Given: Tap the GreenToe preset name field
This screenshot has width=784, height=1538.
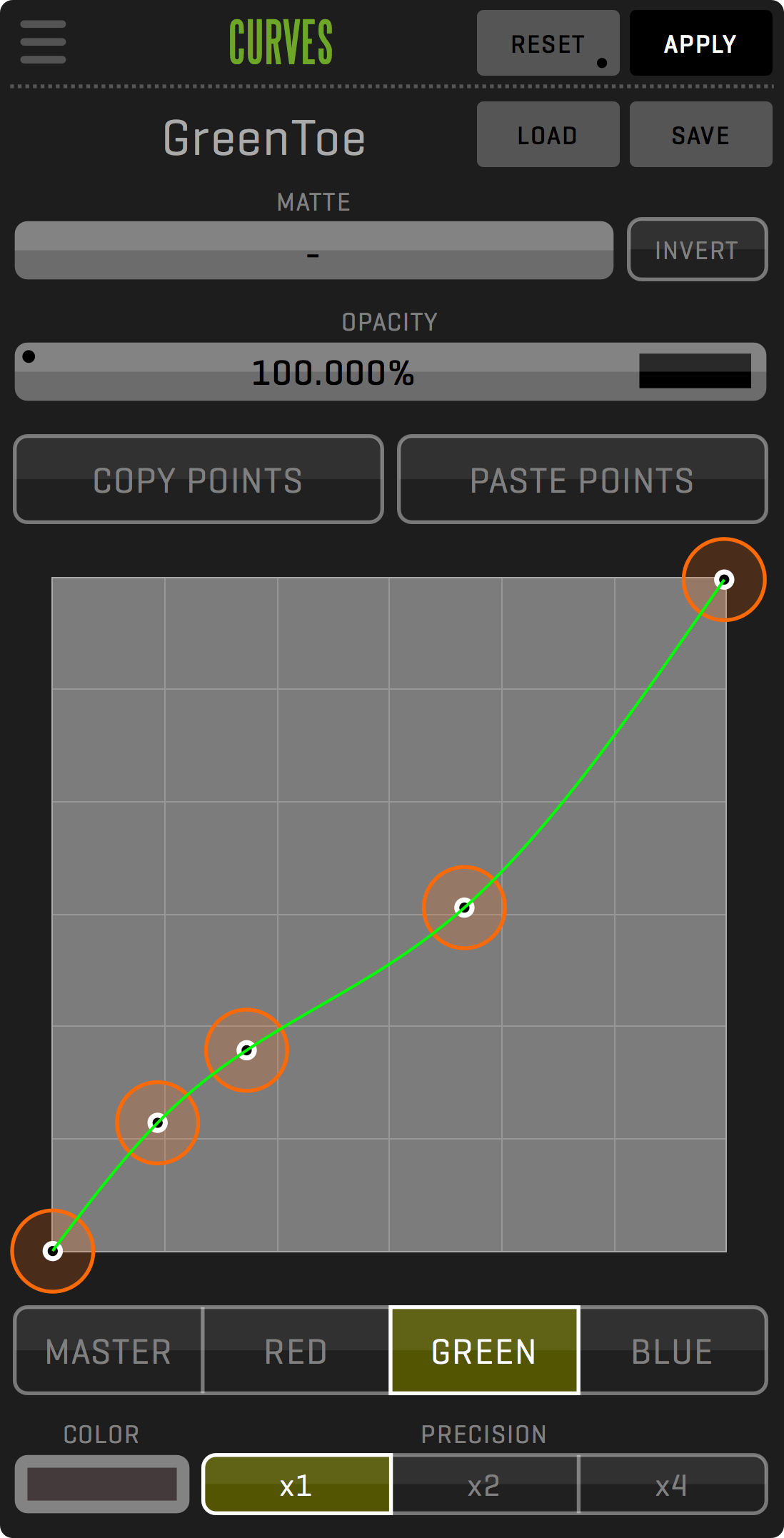Looking at the screenshot, I should tap(264, 138).
